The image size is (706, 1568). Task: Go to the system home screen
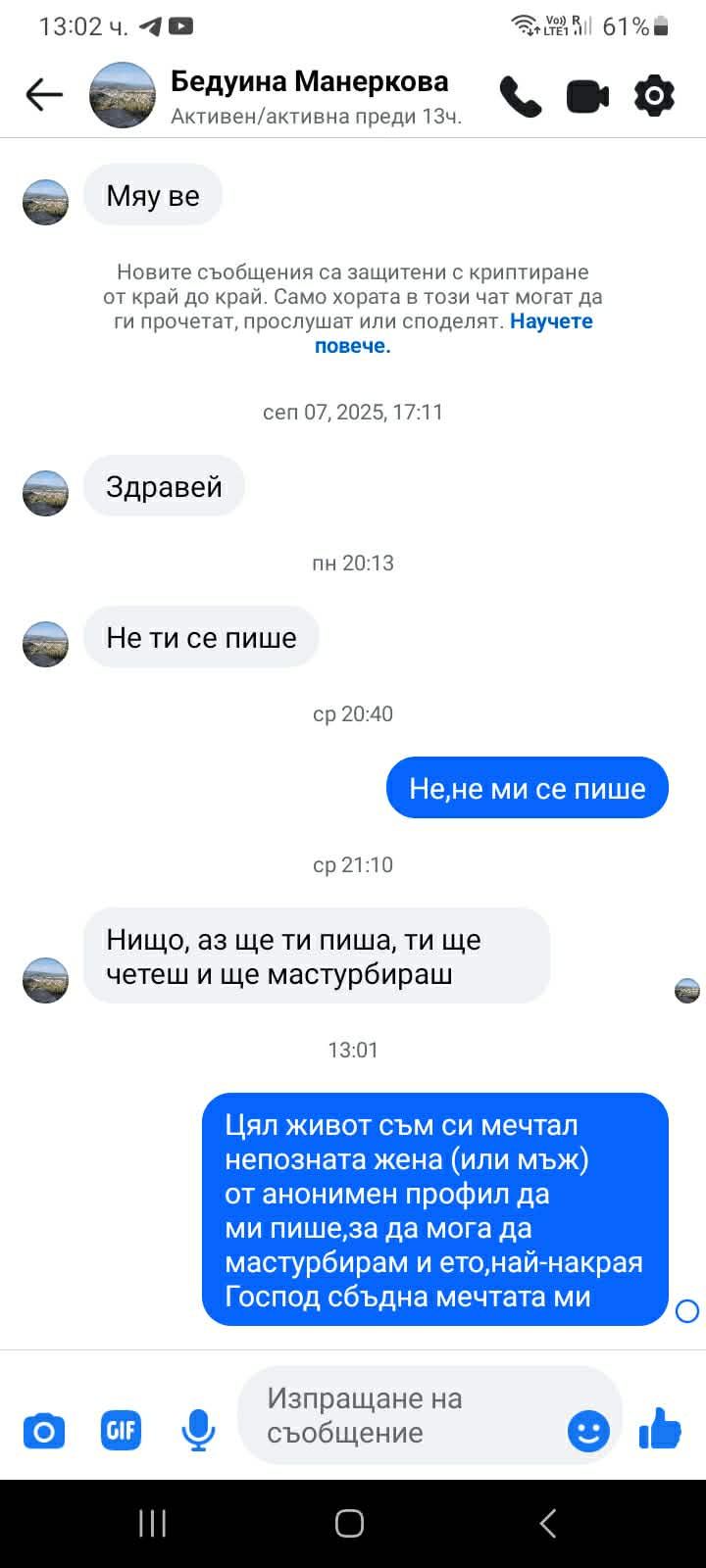pyautogui.click(x=350, y=1523)
